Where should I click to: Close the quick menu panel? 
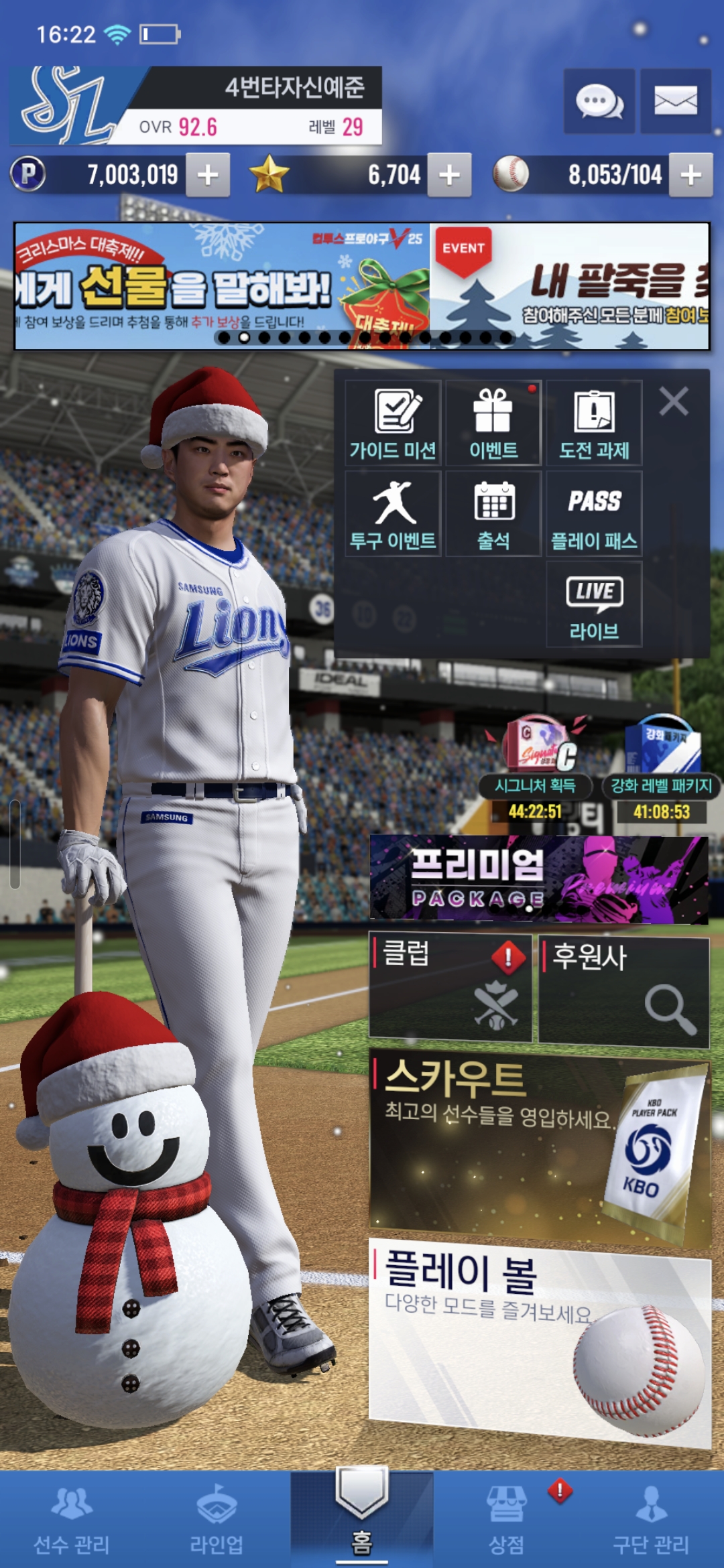coord(674,402)
